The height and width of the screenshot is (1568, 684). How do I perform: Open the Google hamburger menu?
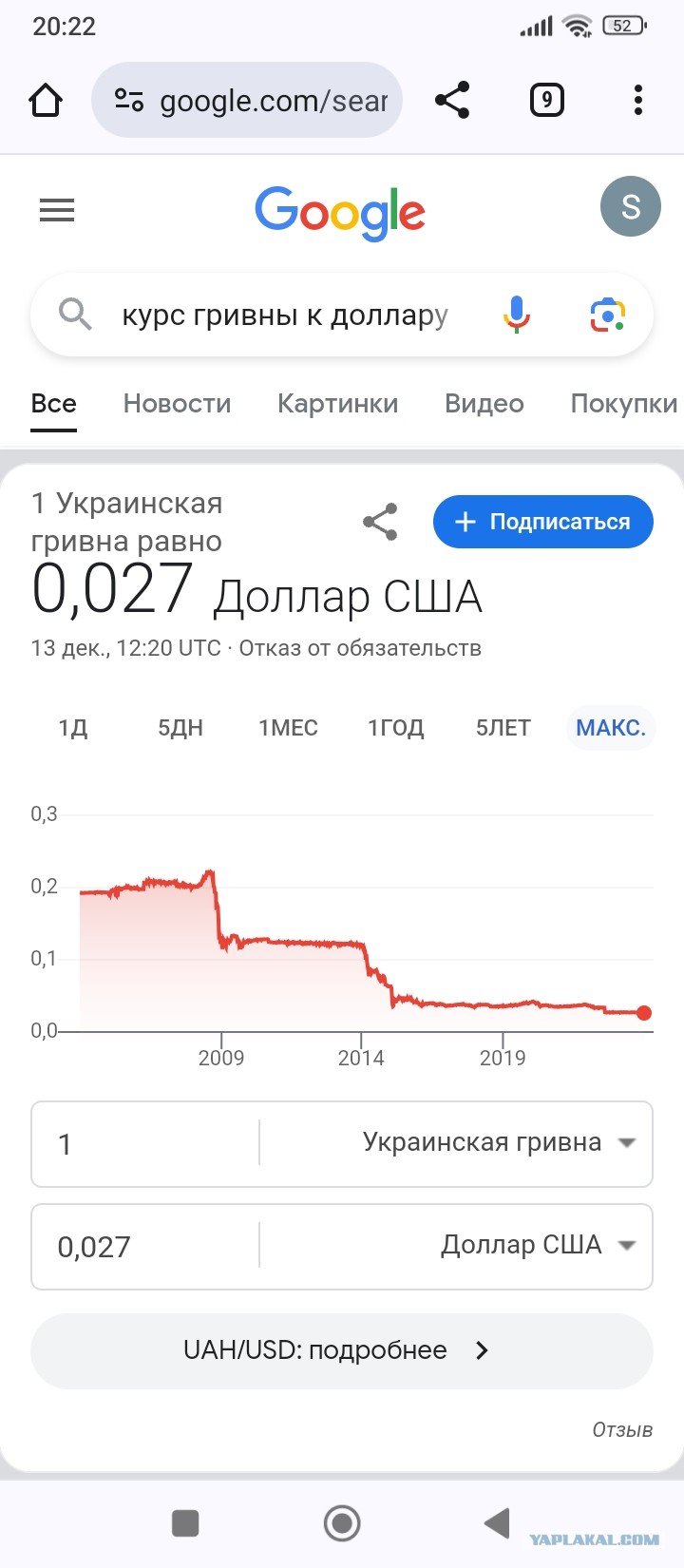click(x=57, y=210)
